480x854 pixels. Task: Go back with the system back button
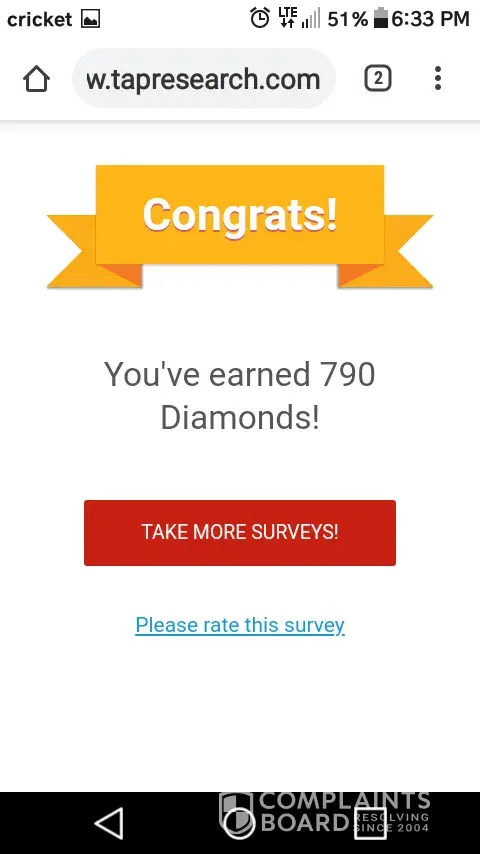109,823
